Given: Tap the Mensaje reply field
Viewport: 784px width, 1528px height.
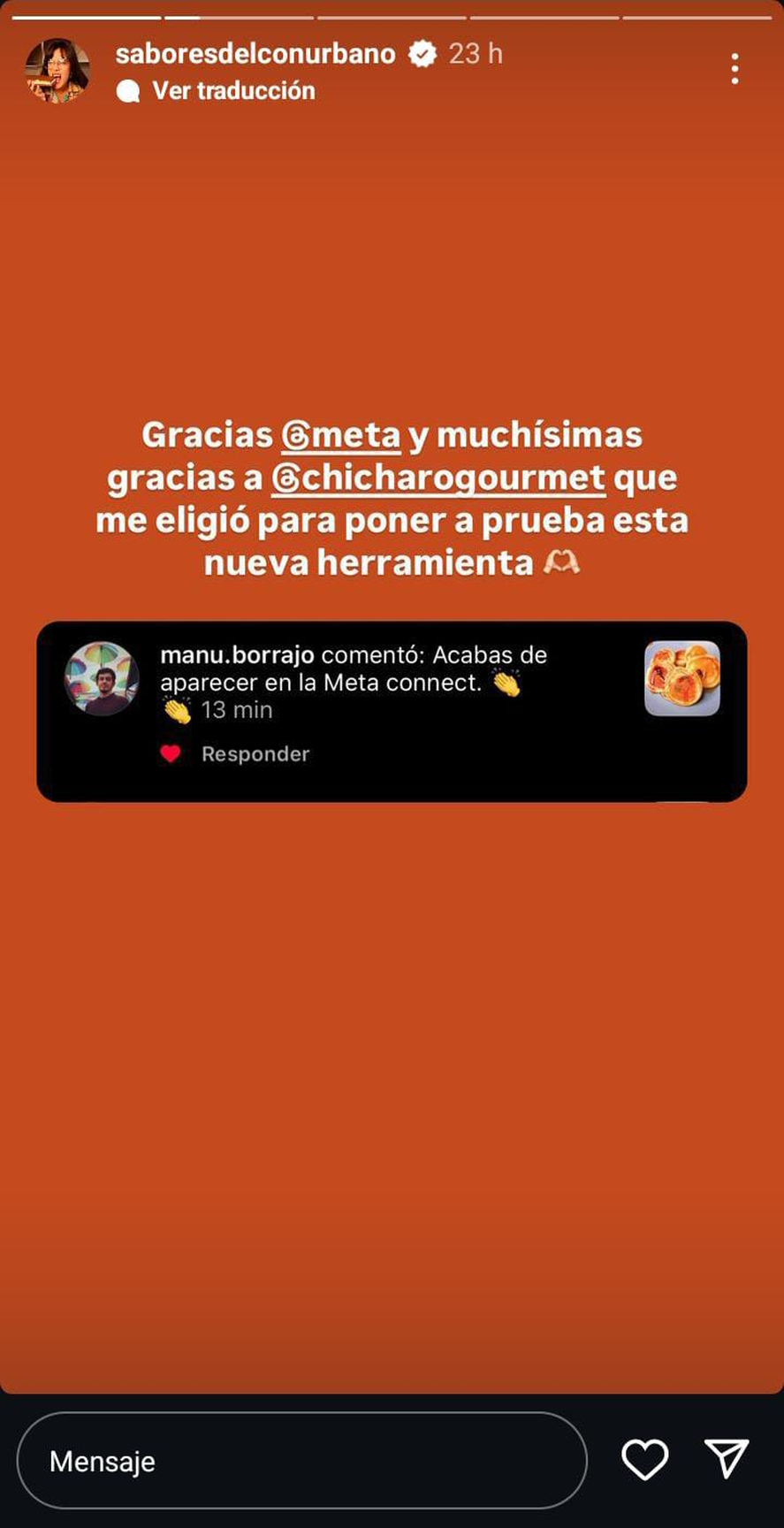Looking at the screenshot, I should (301, 1461).
